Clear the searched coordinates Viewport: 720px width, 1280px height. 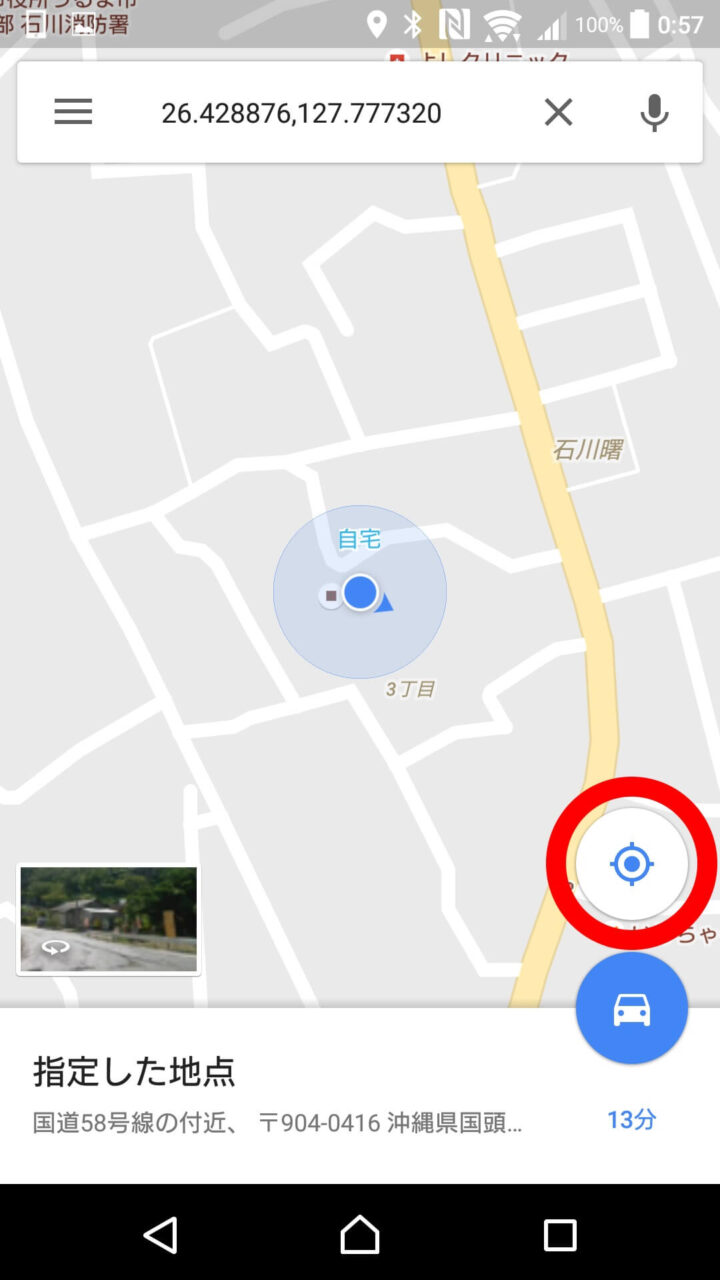(x=558, y=112)
